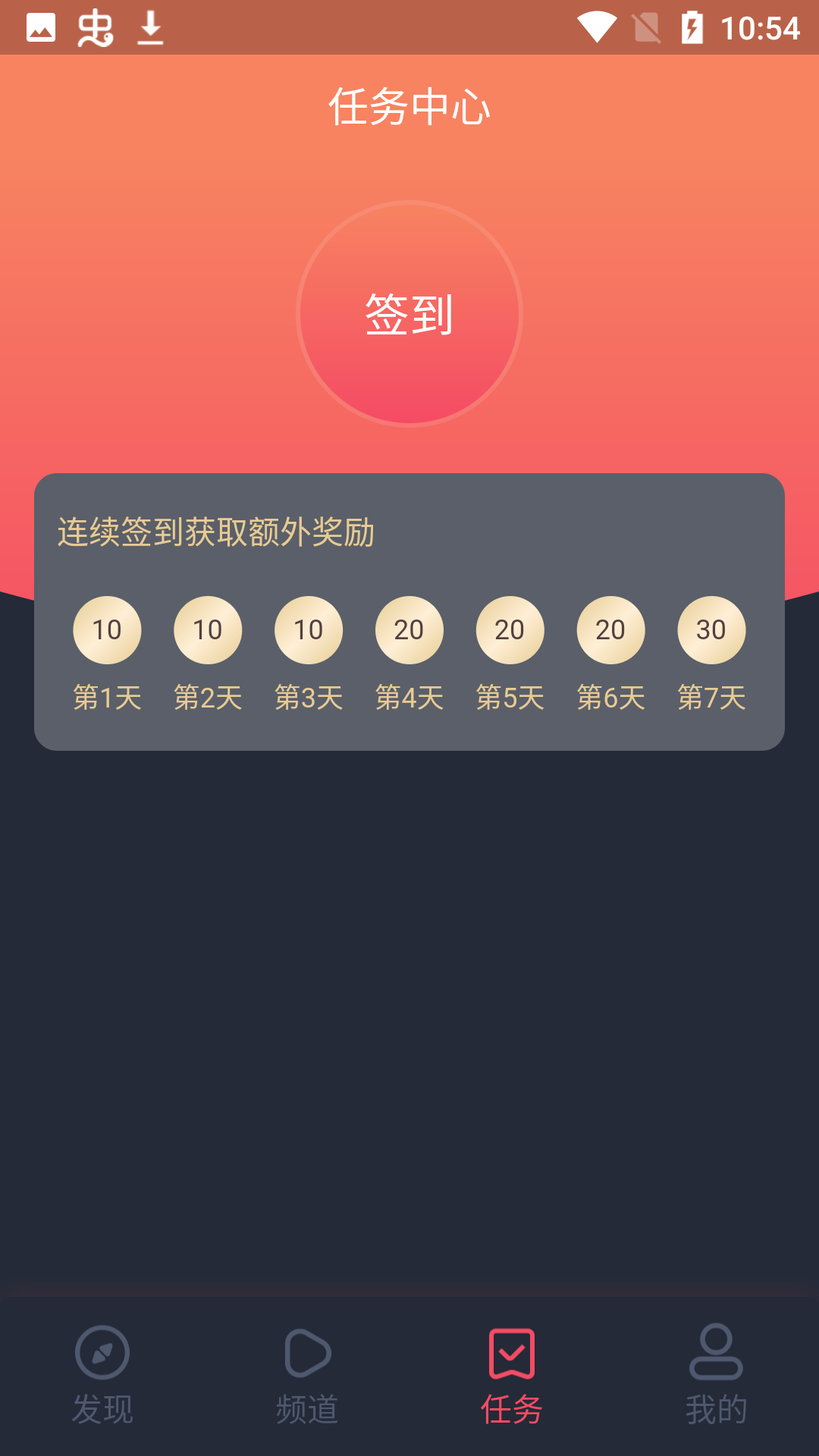Tap the 签到 check-in button

(x=409, y=313)
